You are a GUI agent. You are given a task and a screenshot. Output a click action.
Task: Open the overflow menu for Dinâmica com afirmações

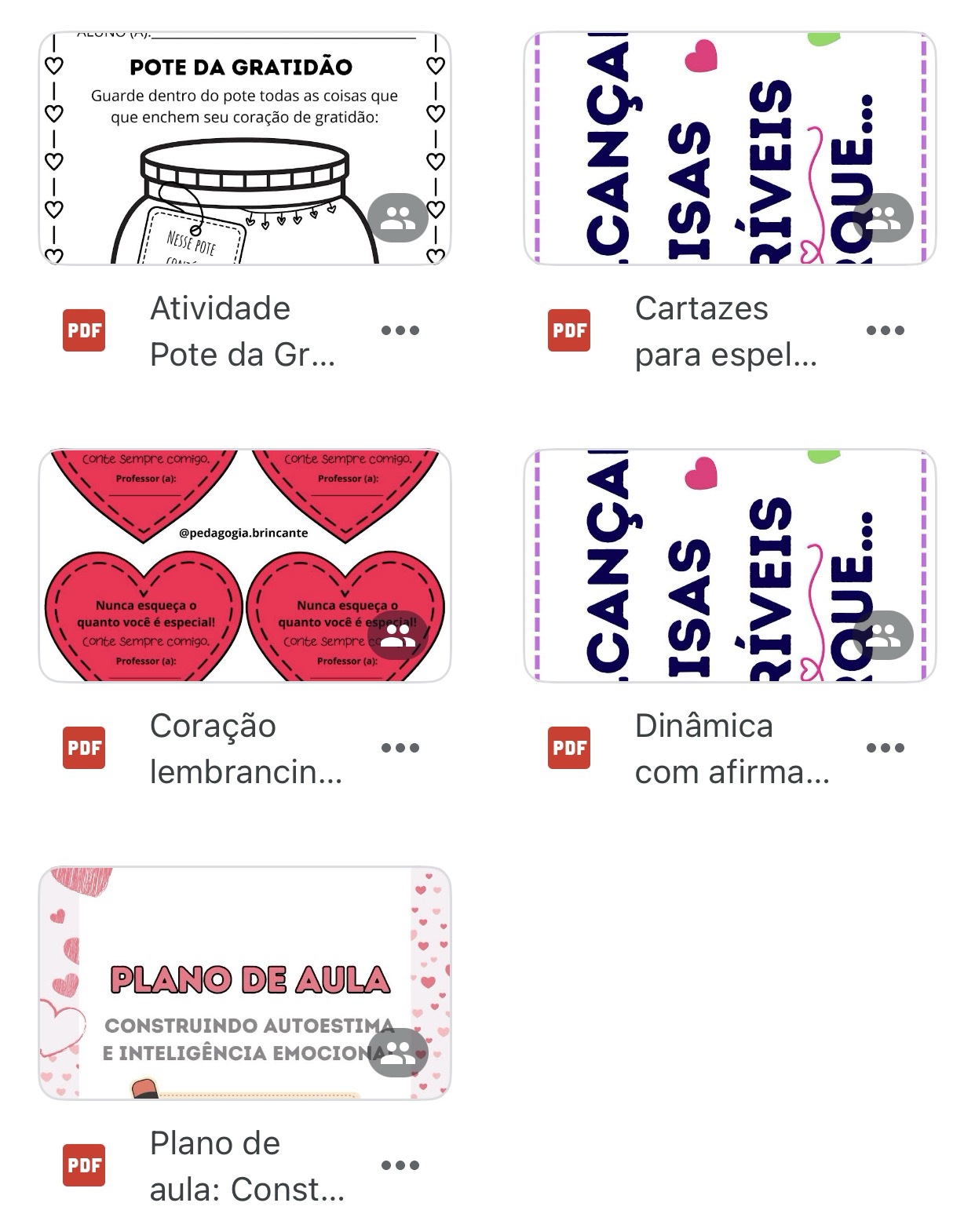(x=886, y=748)
